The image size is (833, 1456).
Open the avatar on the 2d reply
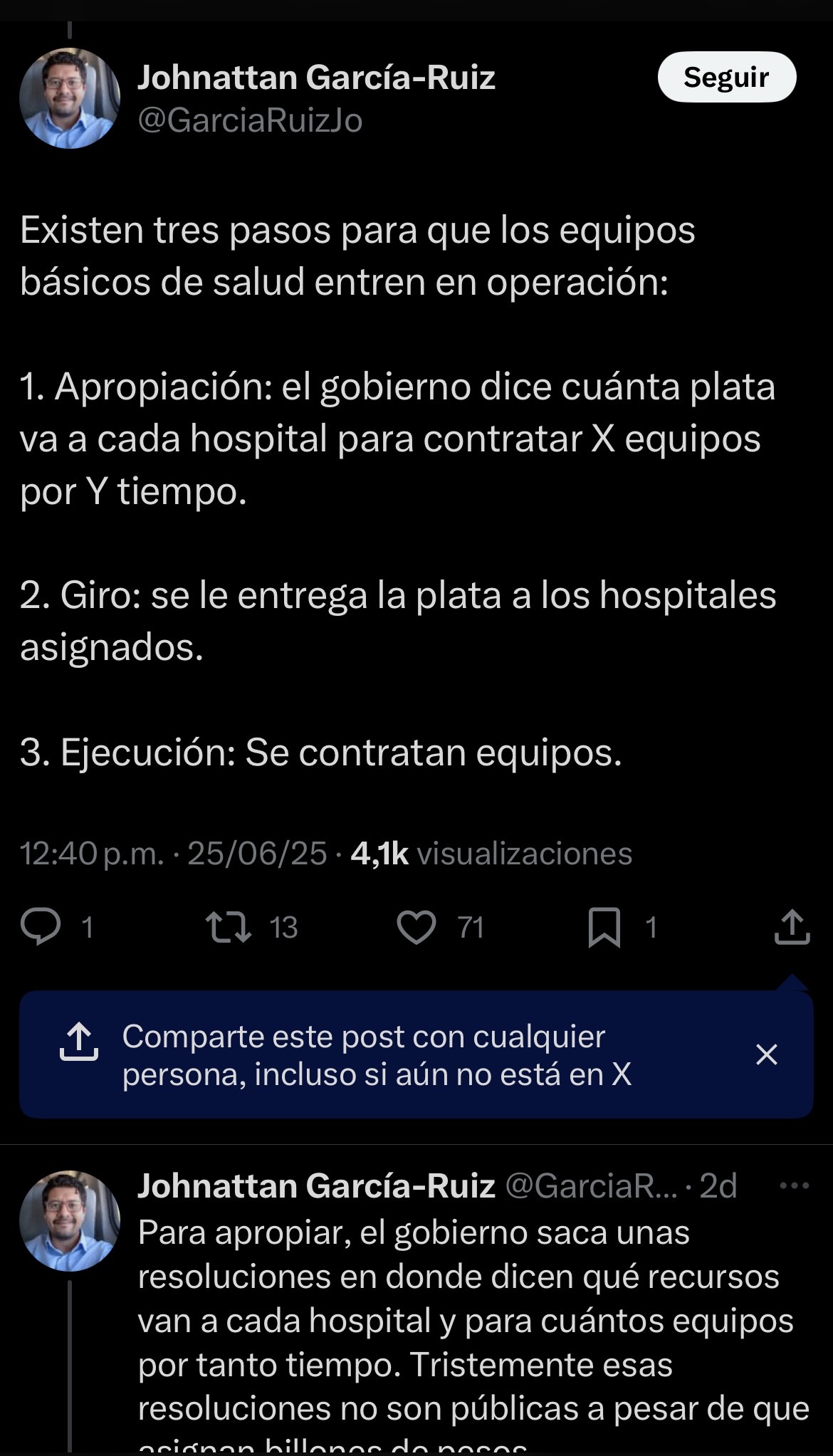tap(70, 1221)
